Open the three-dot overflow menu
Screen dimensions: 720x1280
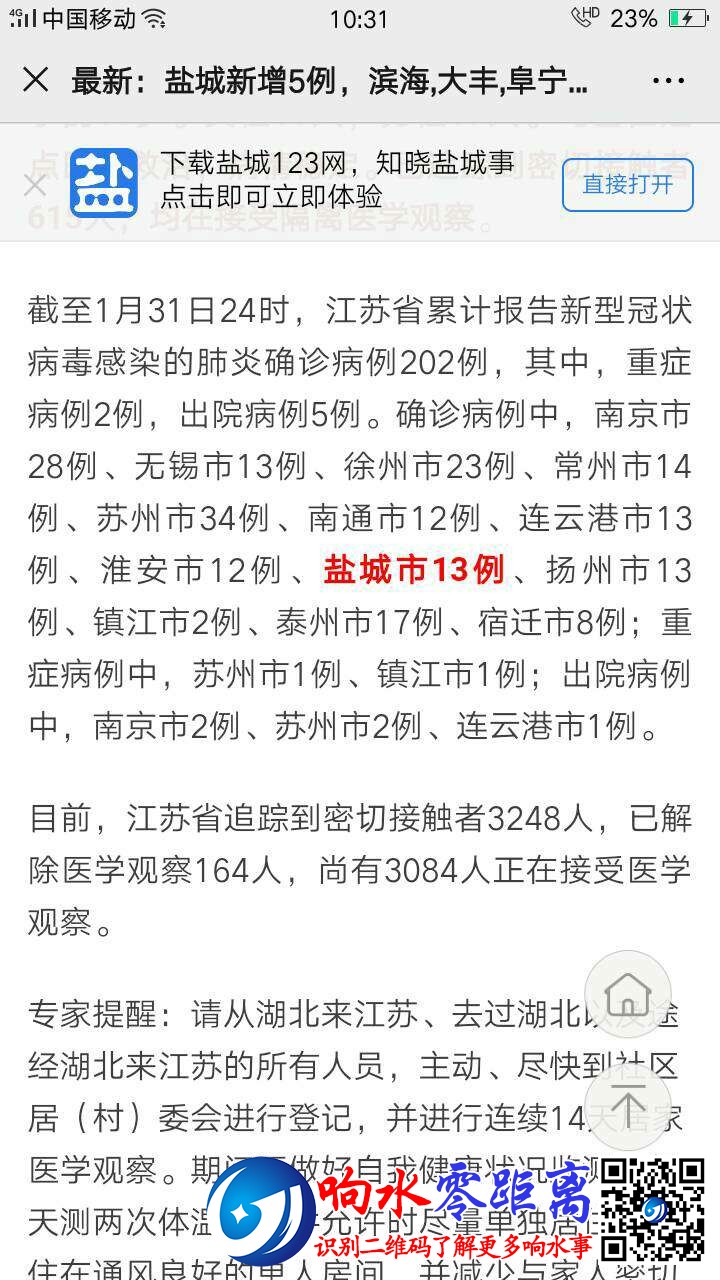click(x=668, y=81)
